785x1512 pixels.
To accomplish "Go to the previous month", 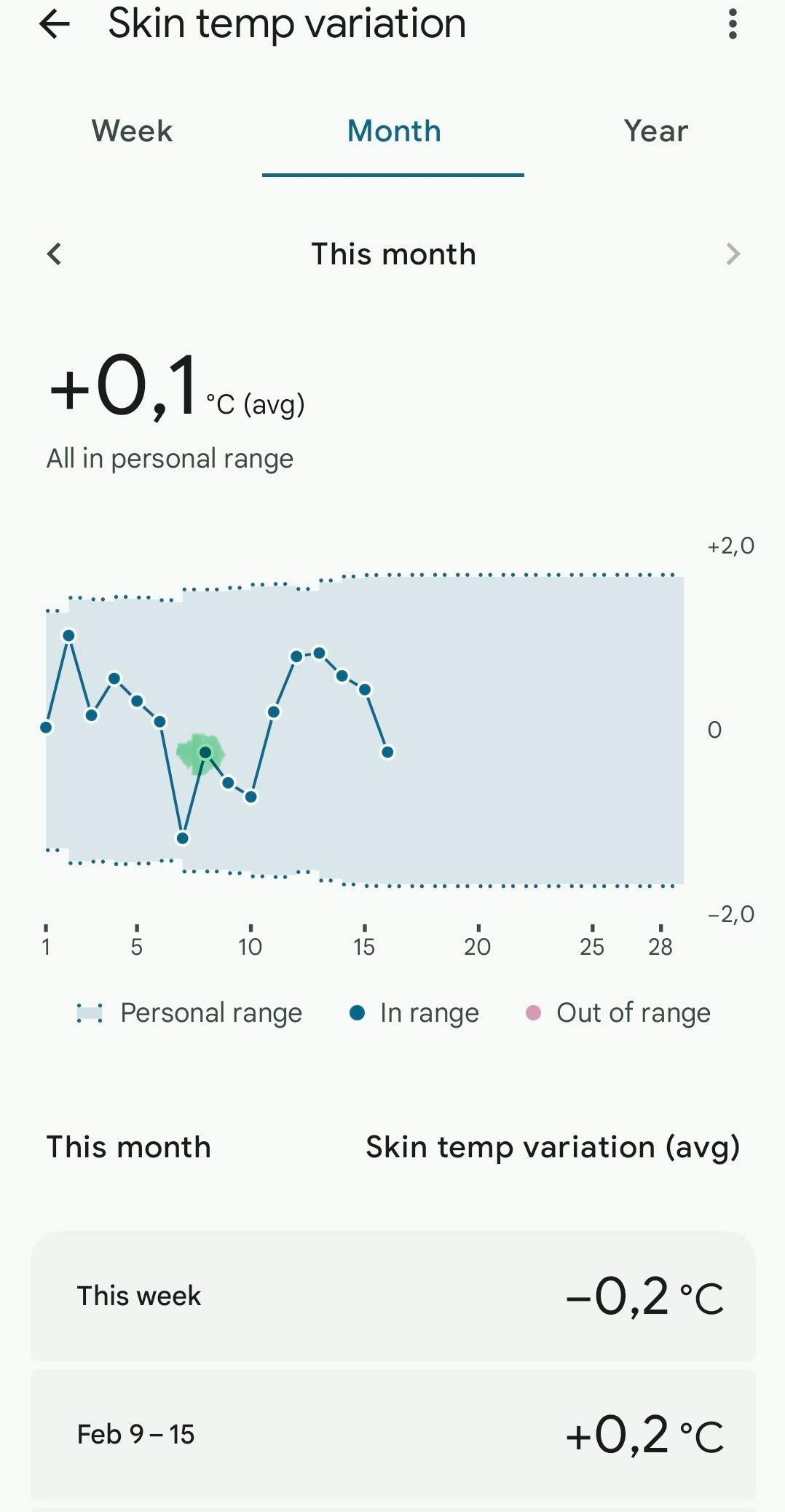I will pos(54,254).
